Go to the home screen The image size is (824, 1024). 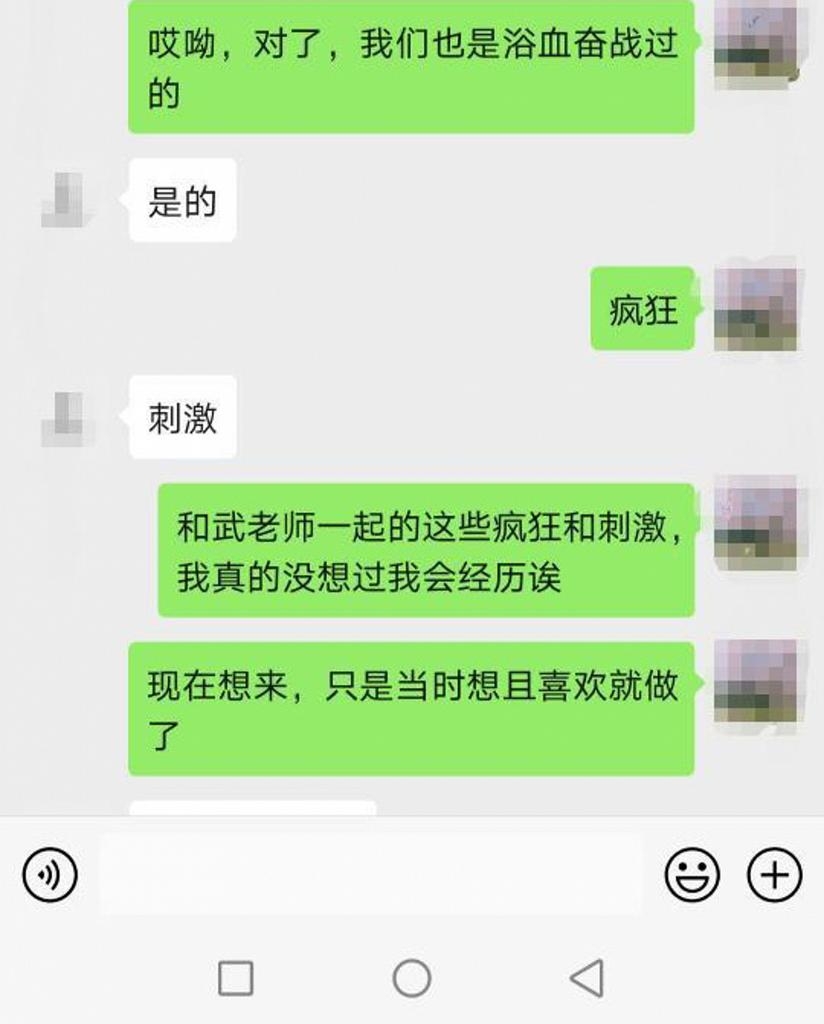click(x=412, y=978)
